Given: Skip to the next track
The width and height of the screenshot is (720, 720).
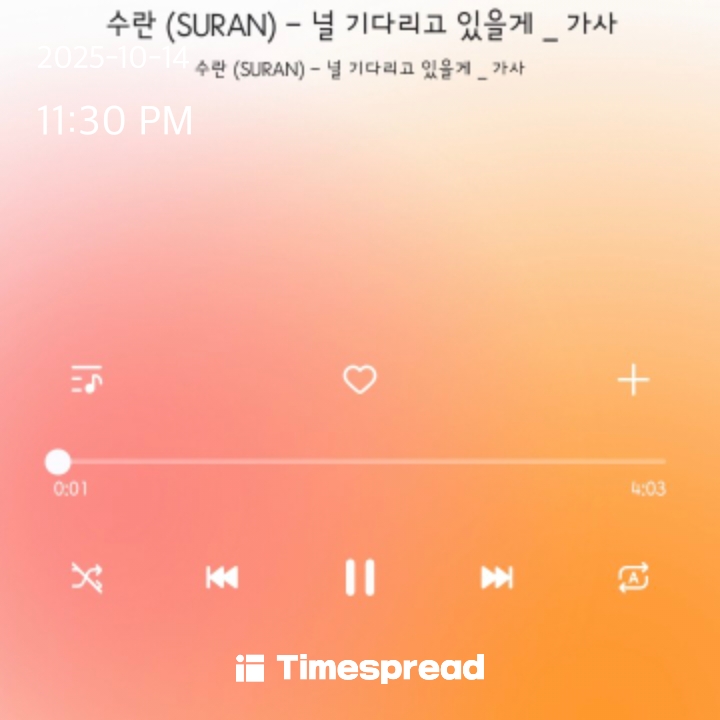Looking at the screenshot, I should coord(497,577).
